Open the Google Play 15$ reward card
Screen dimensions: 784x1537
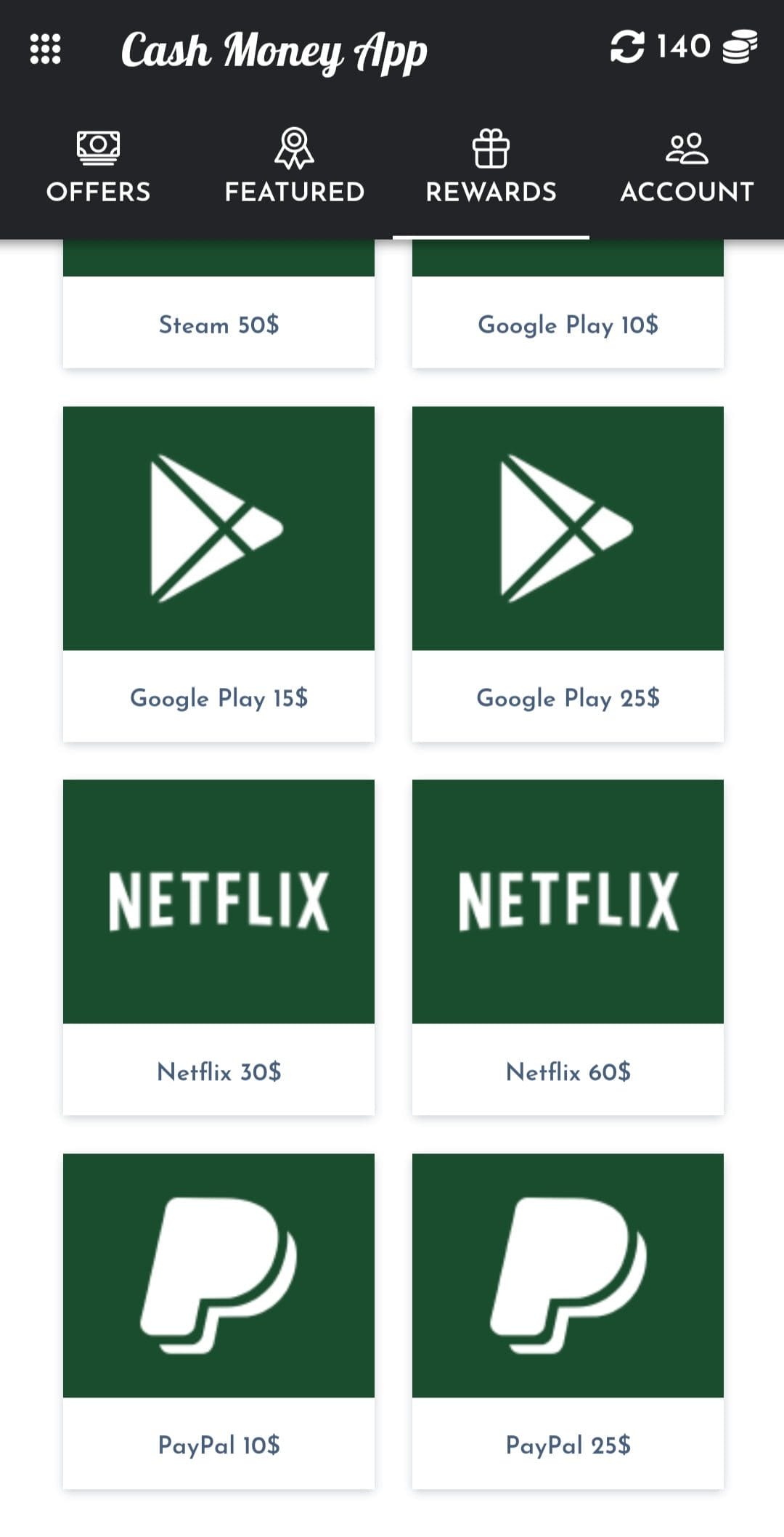click(x=219, y=574)
